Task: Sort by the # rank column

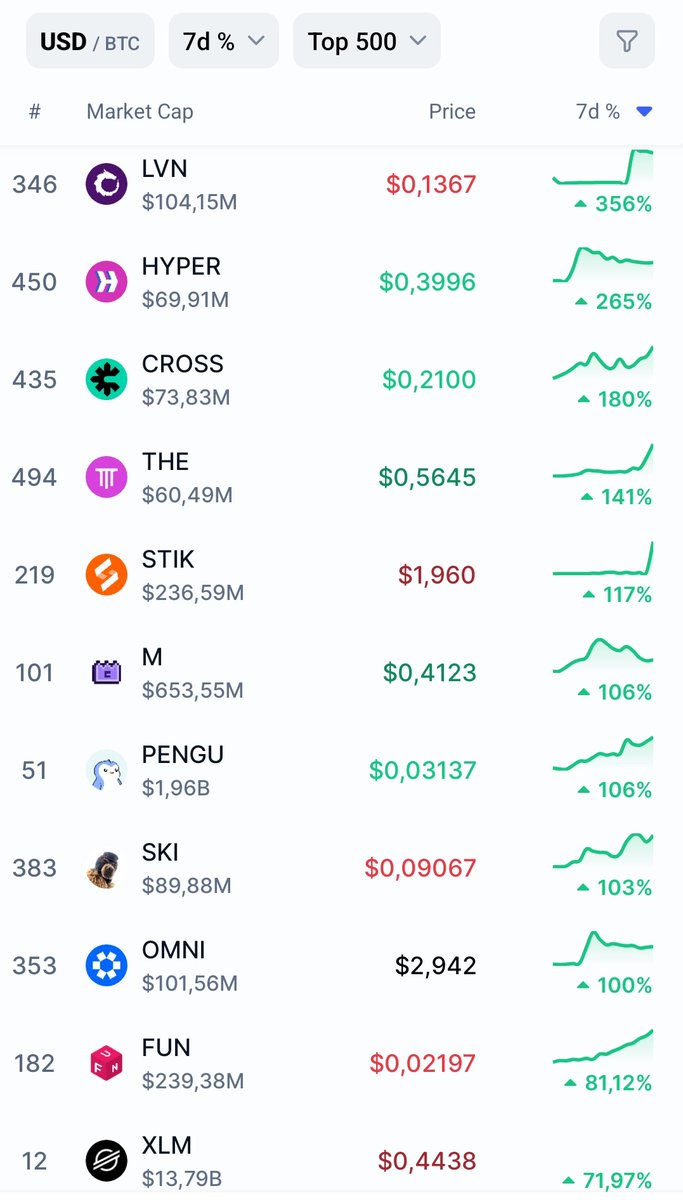Action: [35, 111]
